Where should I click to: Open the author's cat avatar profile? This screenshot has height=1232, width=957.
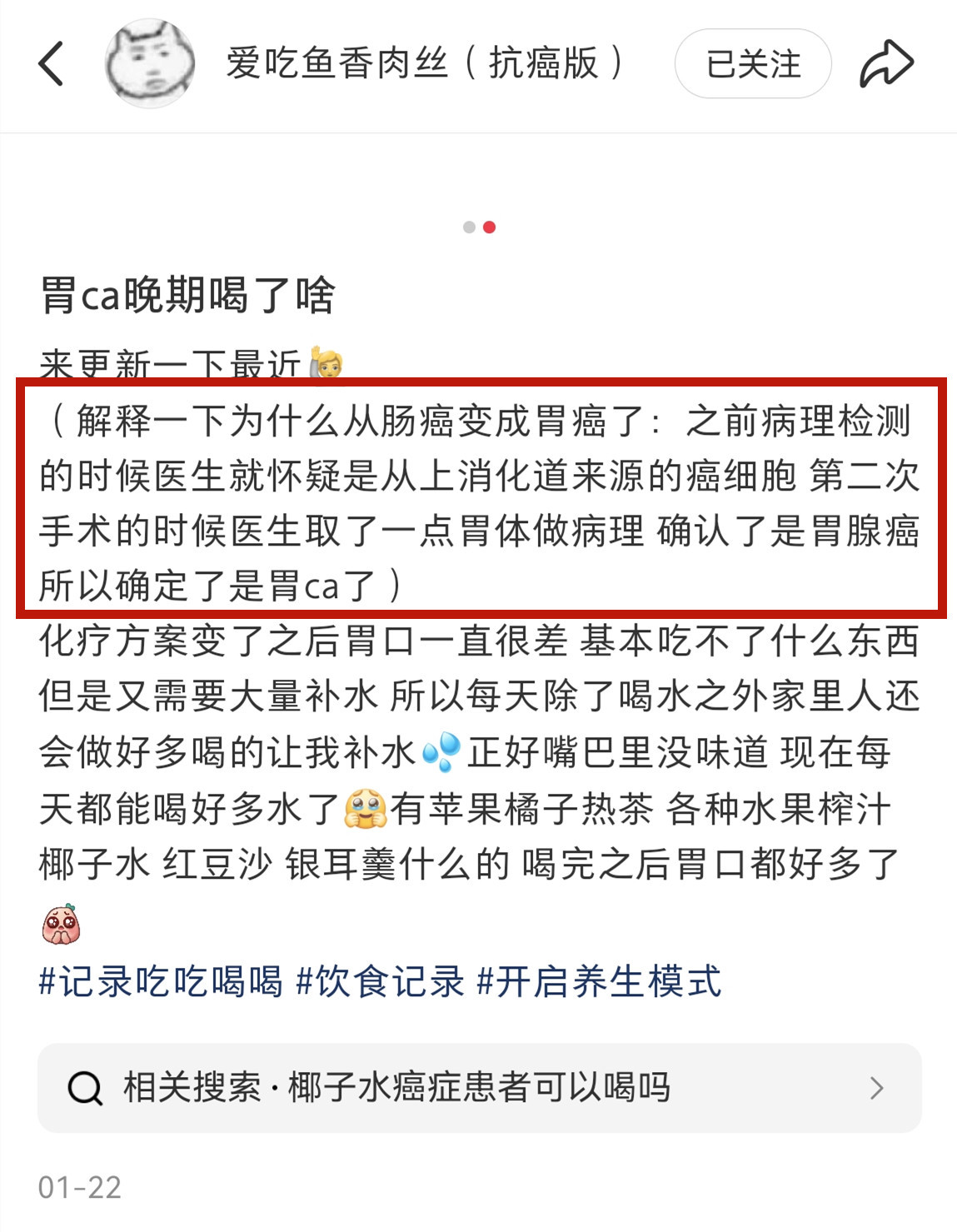150,64
